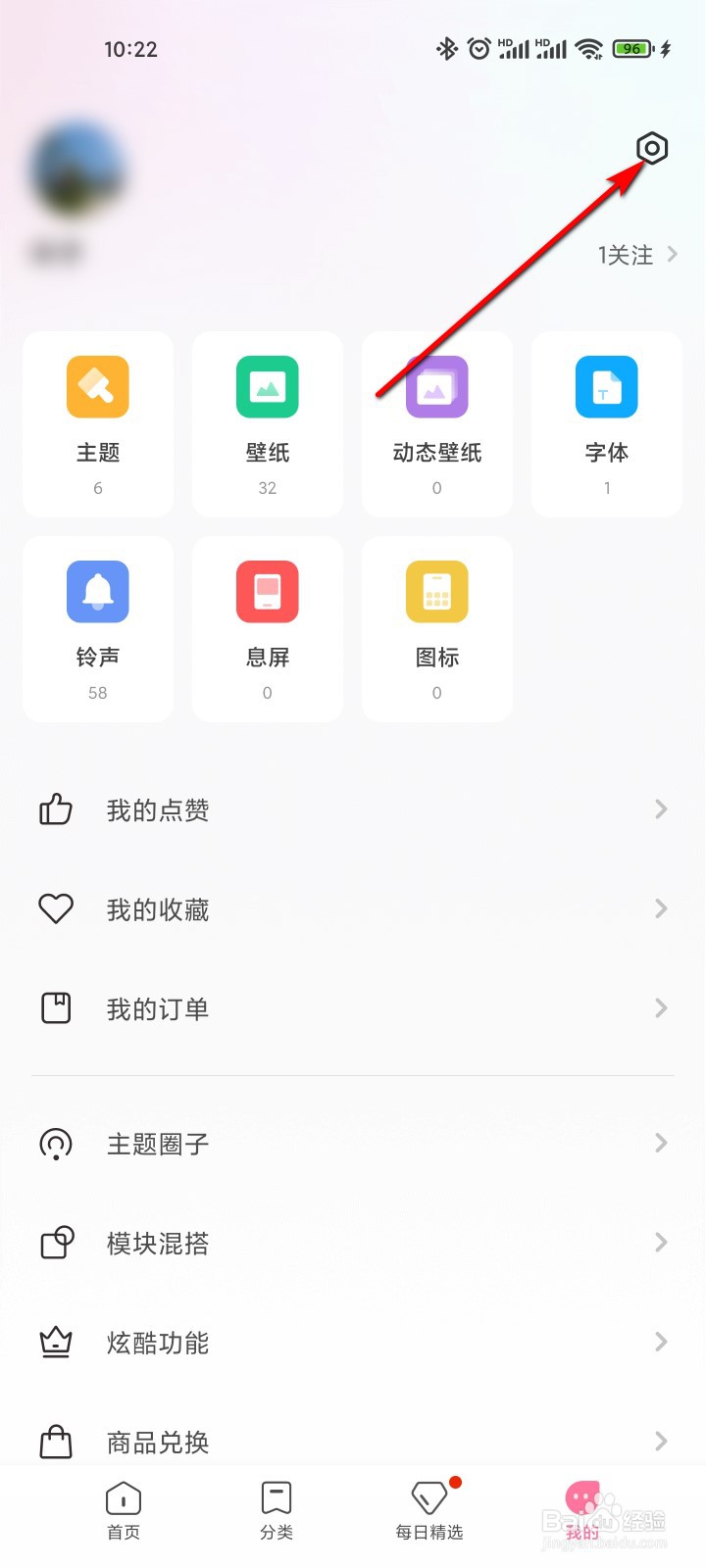Select the 动态壁纸 card

pyautogui.click(x=437, y=423)
